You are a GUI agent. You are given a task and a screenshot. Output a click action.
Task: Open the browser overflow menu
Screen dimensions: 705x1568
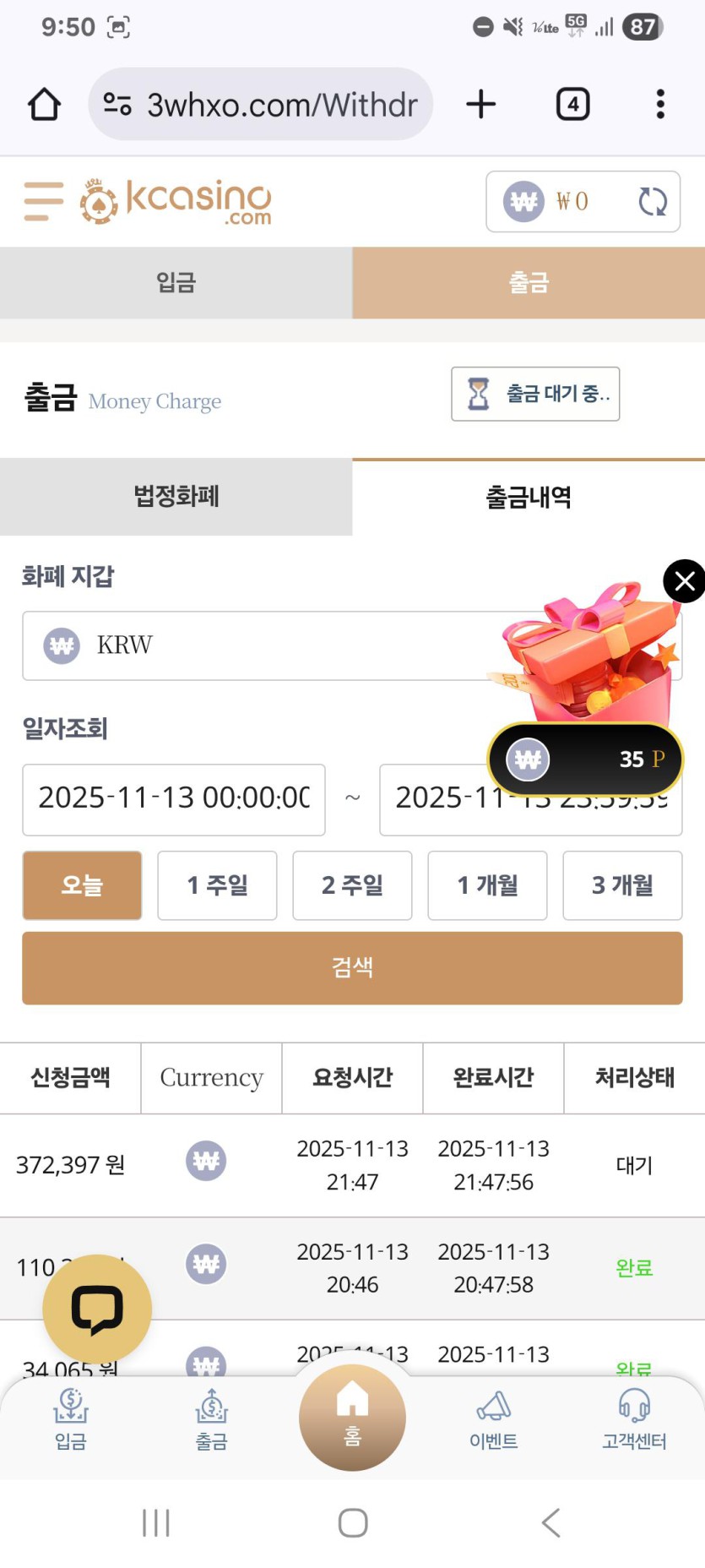click(660, 105)
